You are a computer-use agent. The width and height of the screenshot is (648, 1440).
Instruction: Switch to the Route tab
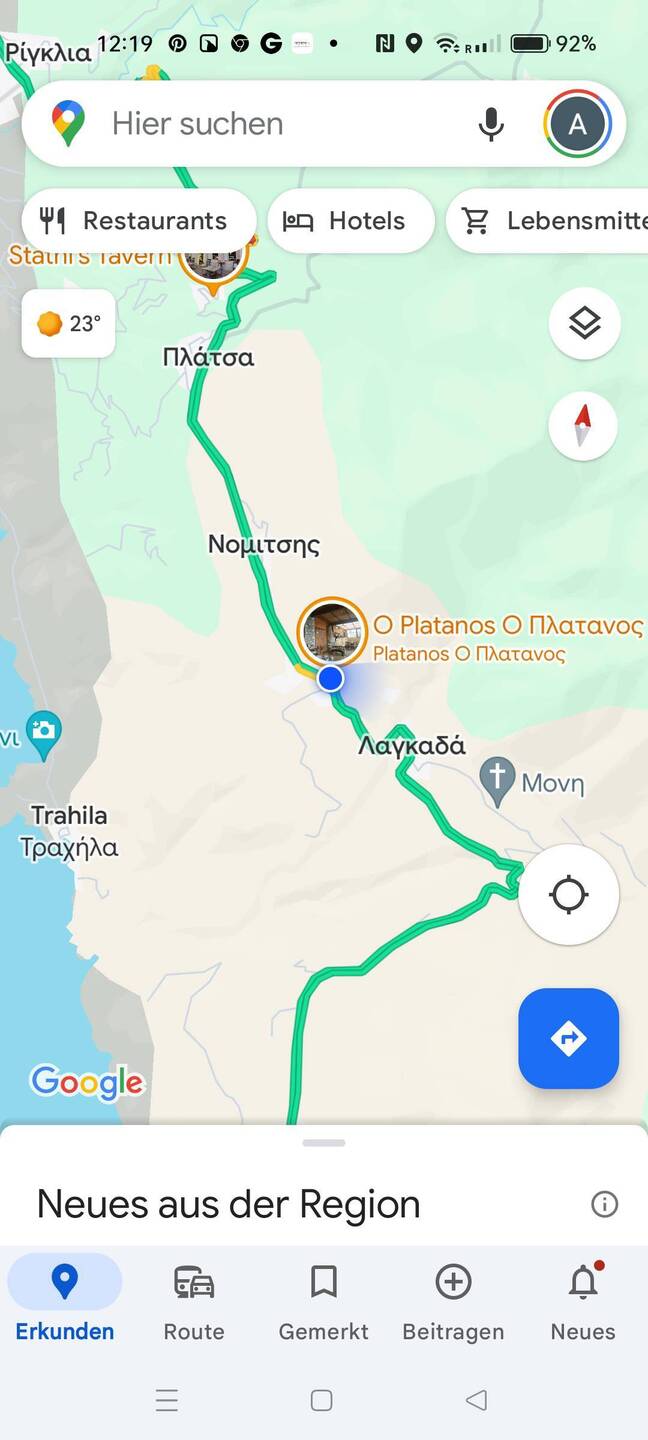[x=194, y=1300]
